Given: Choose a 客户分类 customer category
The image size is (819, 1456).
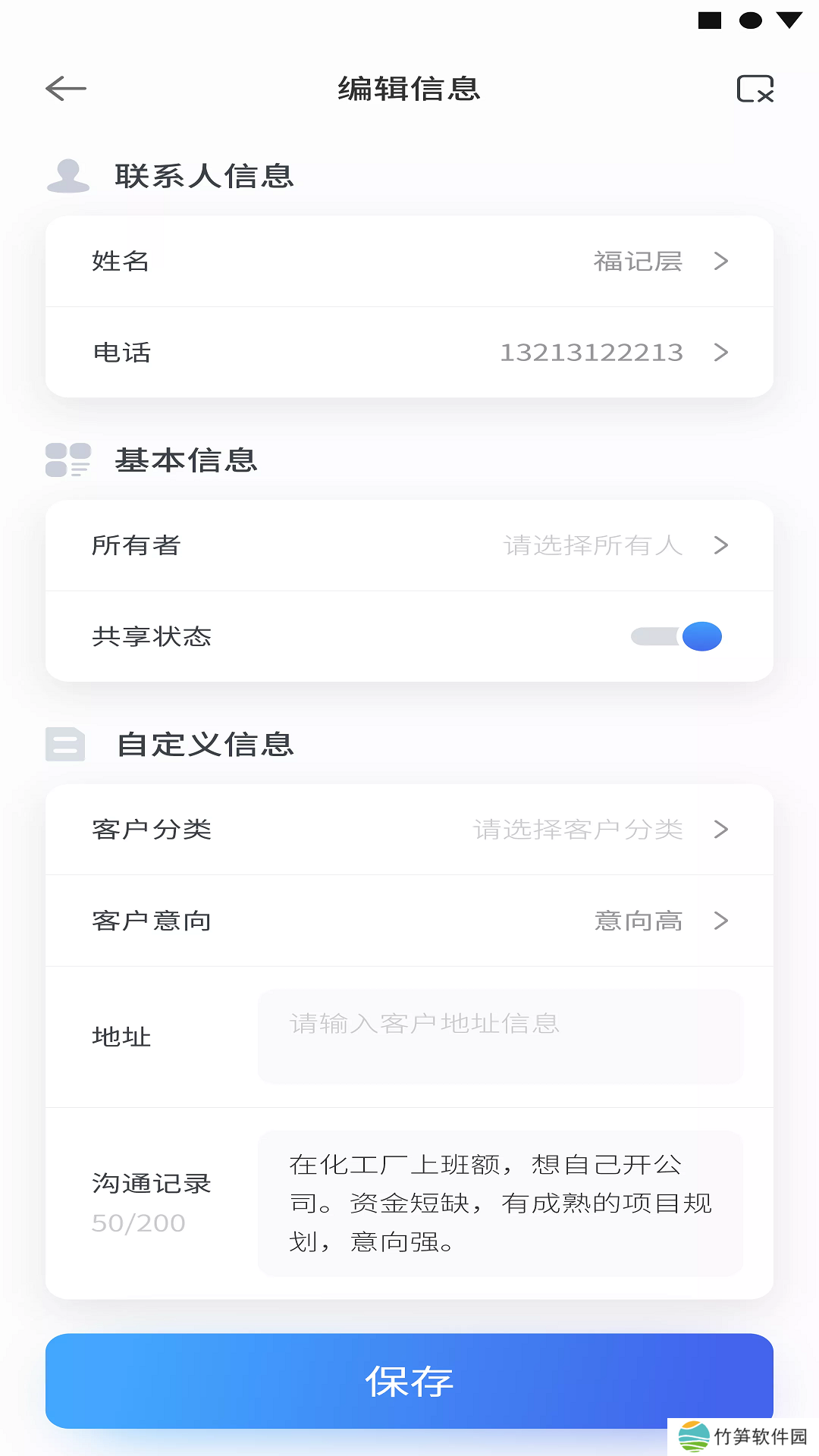Looking at the screenshot, I should [x=409, y=830].
